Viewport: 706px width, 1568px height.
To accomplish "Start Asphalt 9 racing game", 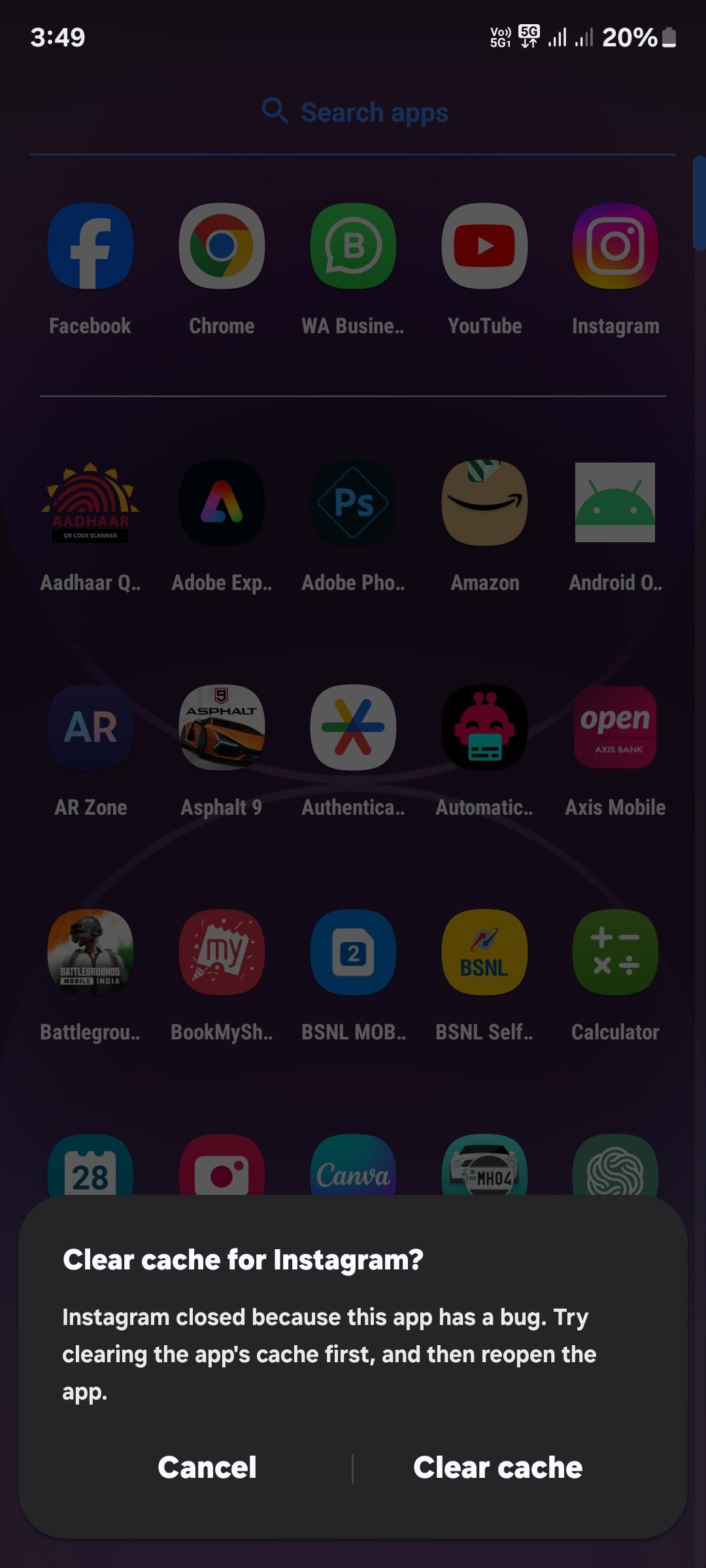I will coord(222,727).
